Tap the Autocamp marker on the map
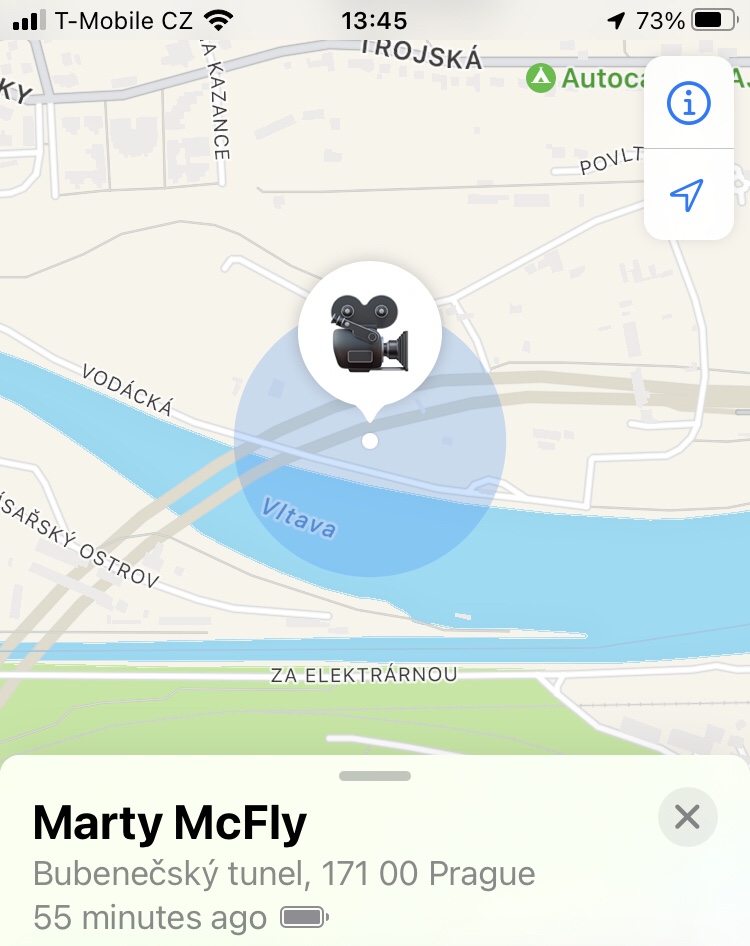 point(541,78)
